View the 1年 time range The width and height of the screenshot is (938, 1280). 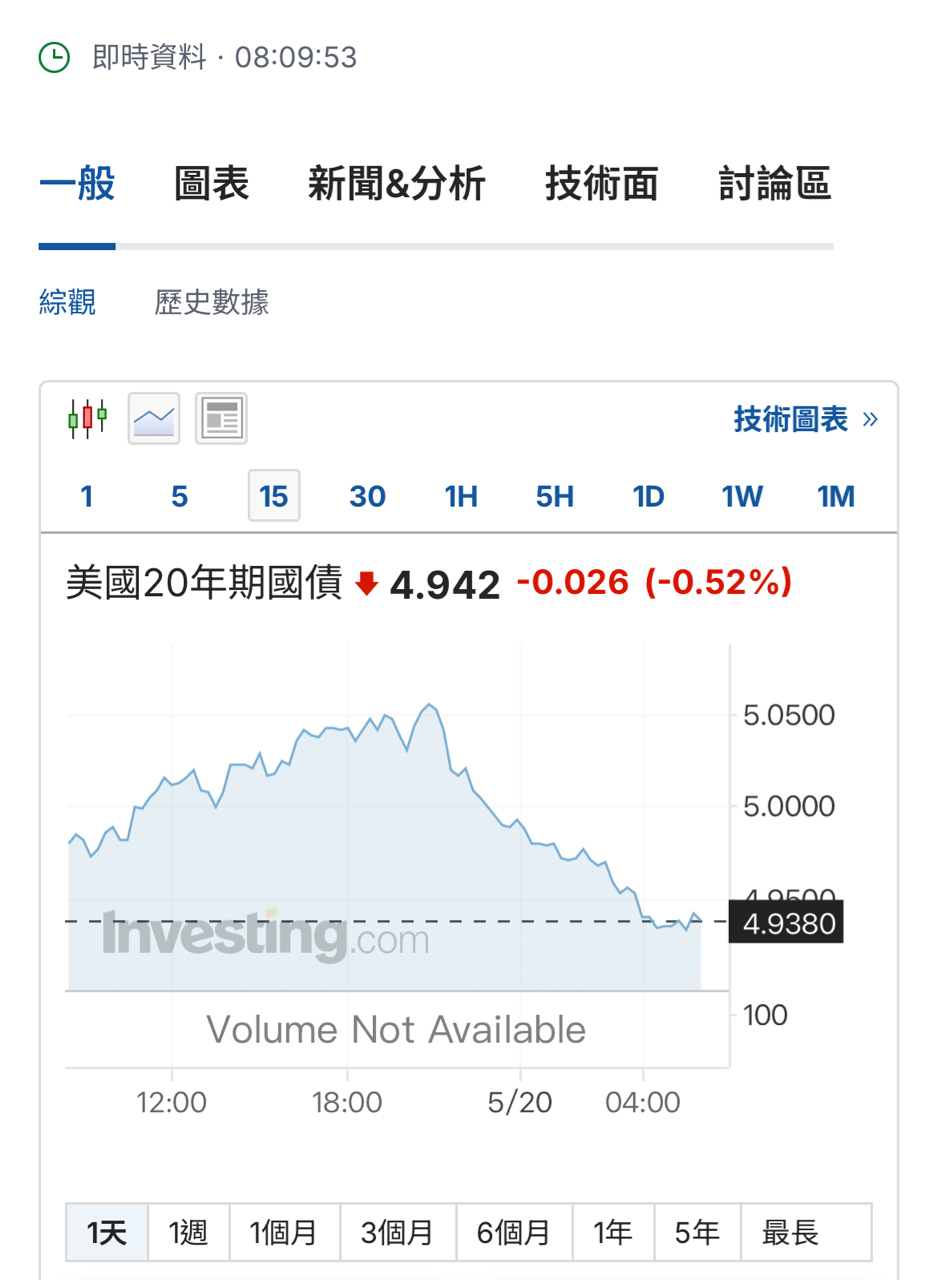point(613,1233)
